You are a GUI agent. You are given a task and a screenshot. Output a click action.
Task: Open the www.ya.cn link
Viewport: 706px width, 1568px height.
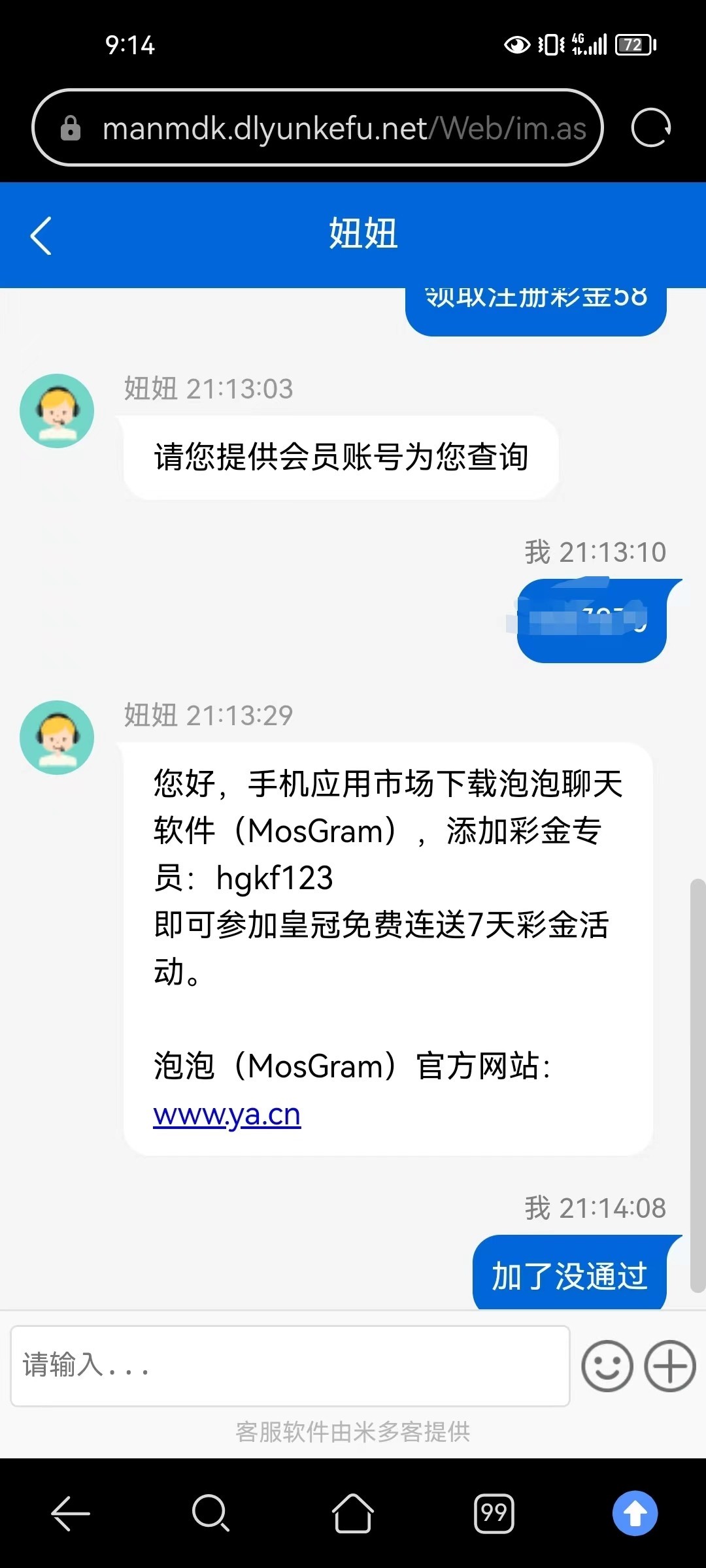tap(227, 1115)
